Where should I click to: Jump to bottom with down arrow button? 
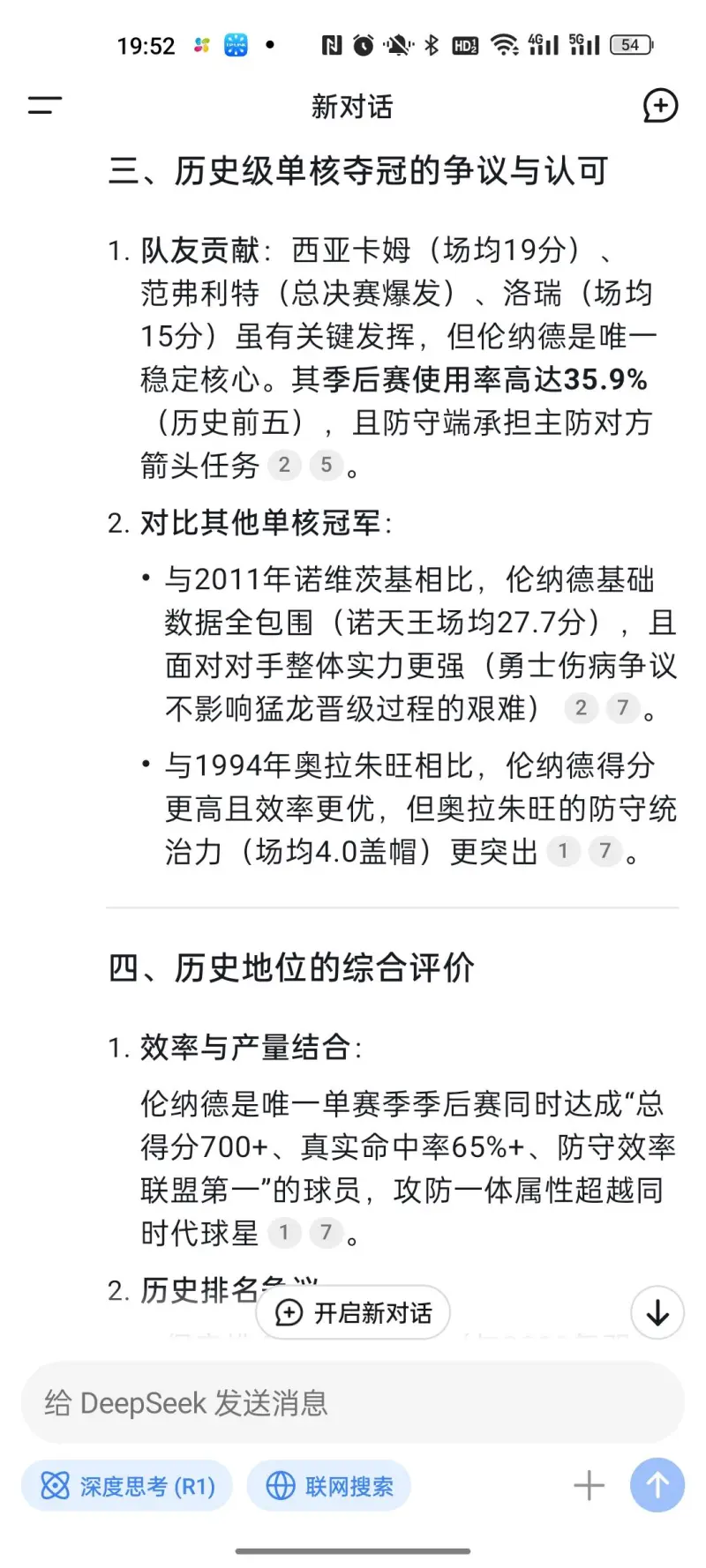point(657,1312)
